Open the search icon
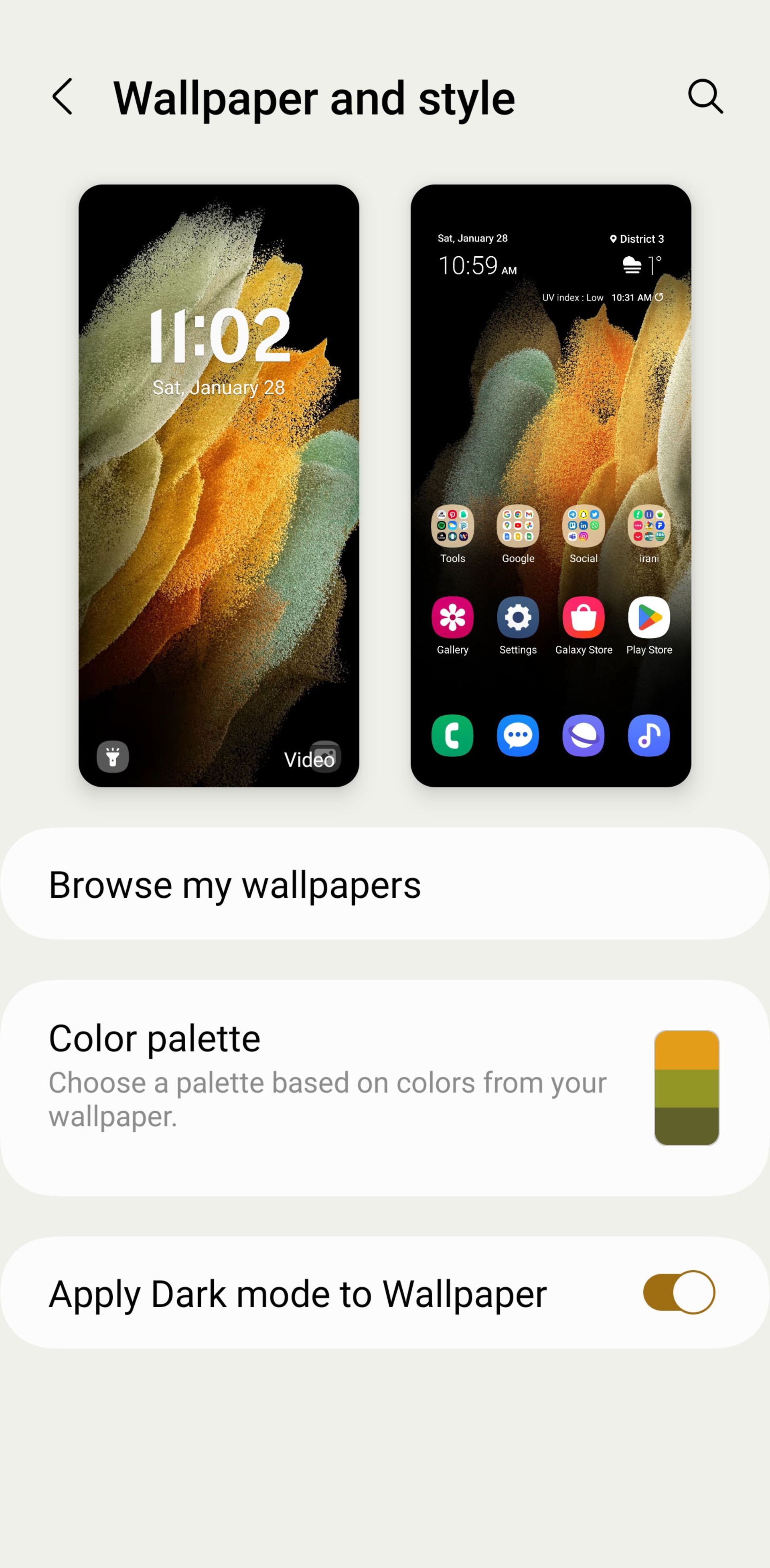The width and height of the screenshot is (770, 1568). (x=705, y=96)
